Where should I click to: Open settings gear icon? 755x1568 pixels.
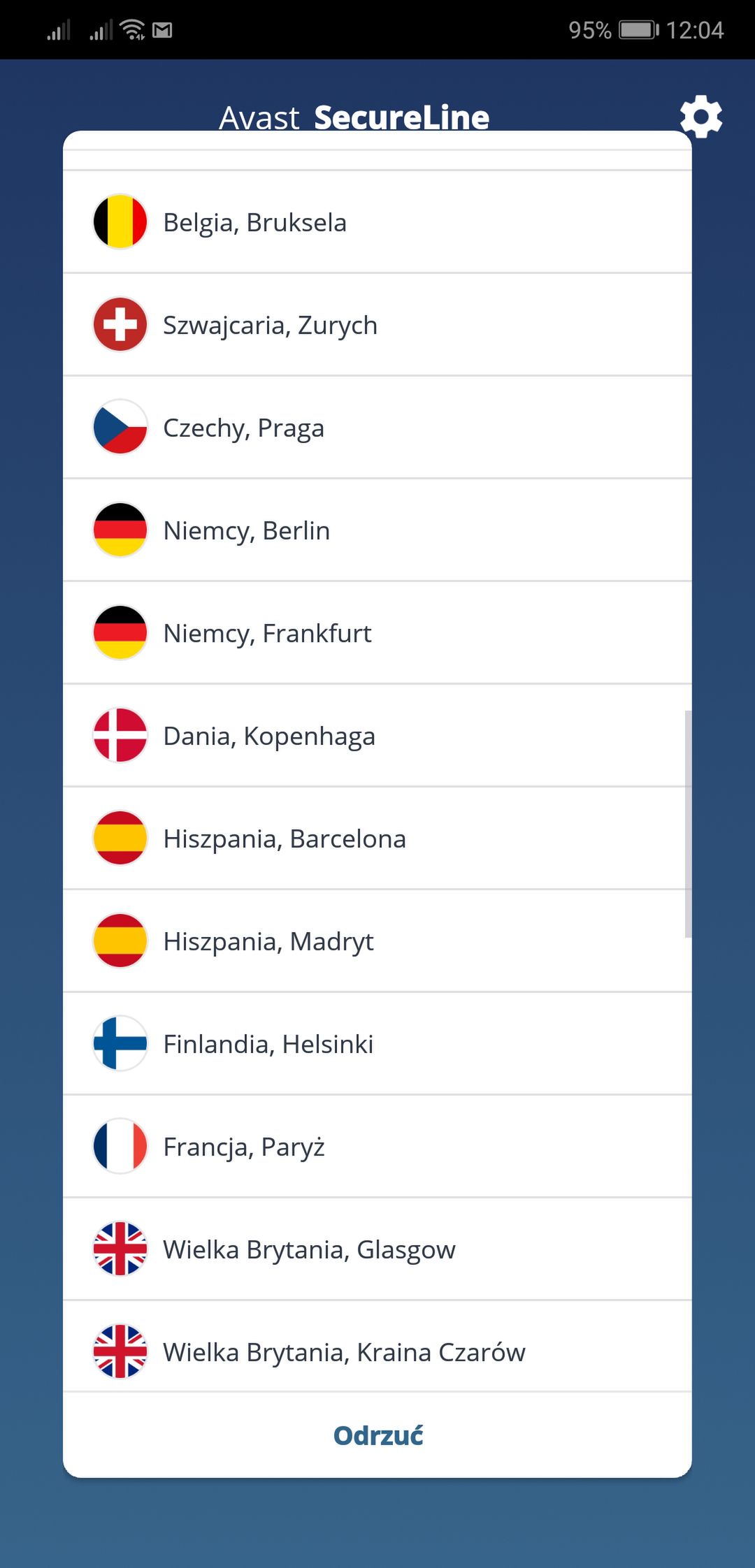coord(701,117)
